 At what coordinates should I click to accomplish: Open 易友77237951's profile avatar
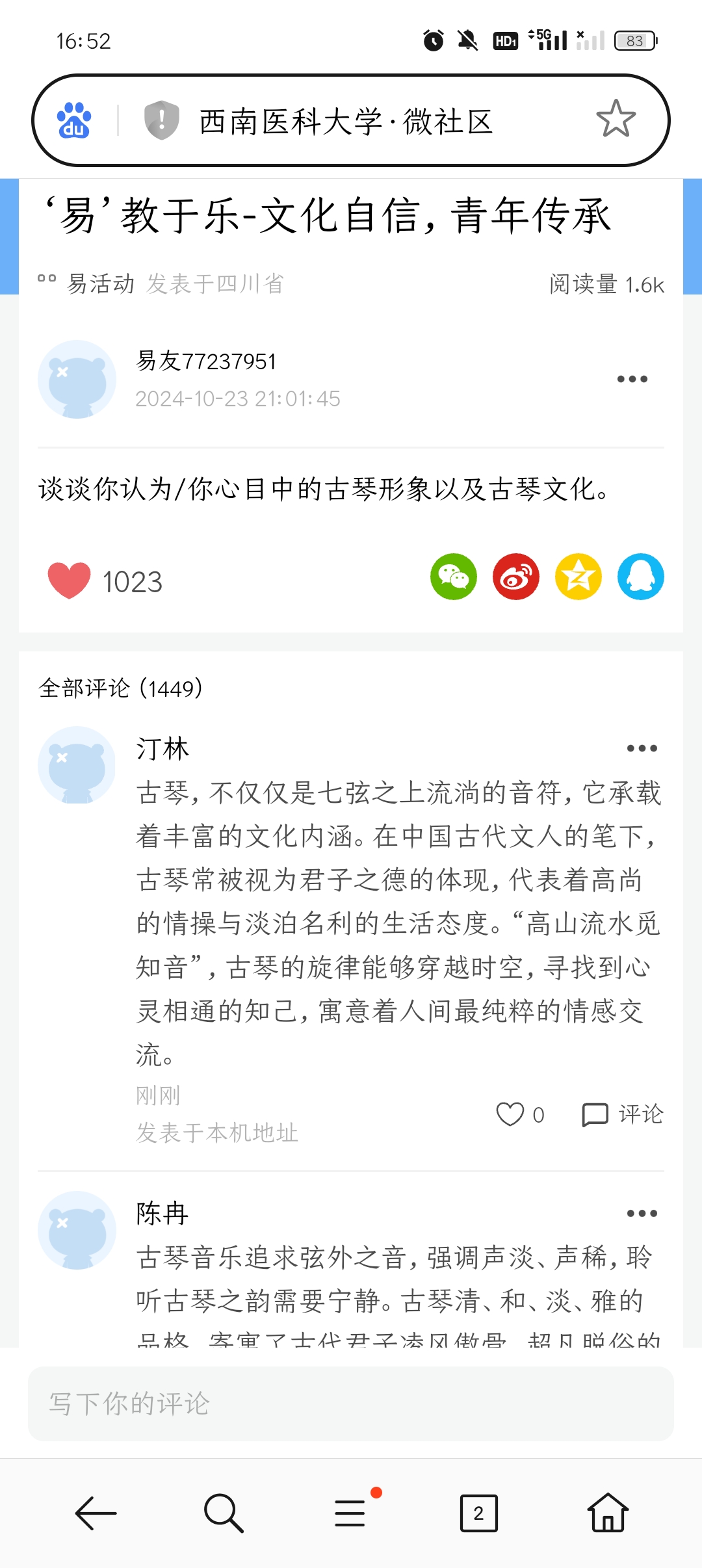pos(77,379)
